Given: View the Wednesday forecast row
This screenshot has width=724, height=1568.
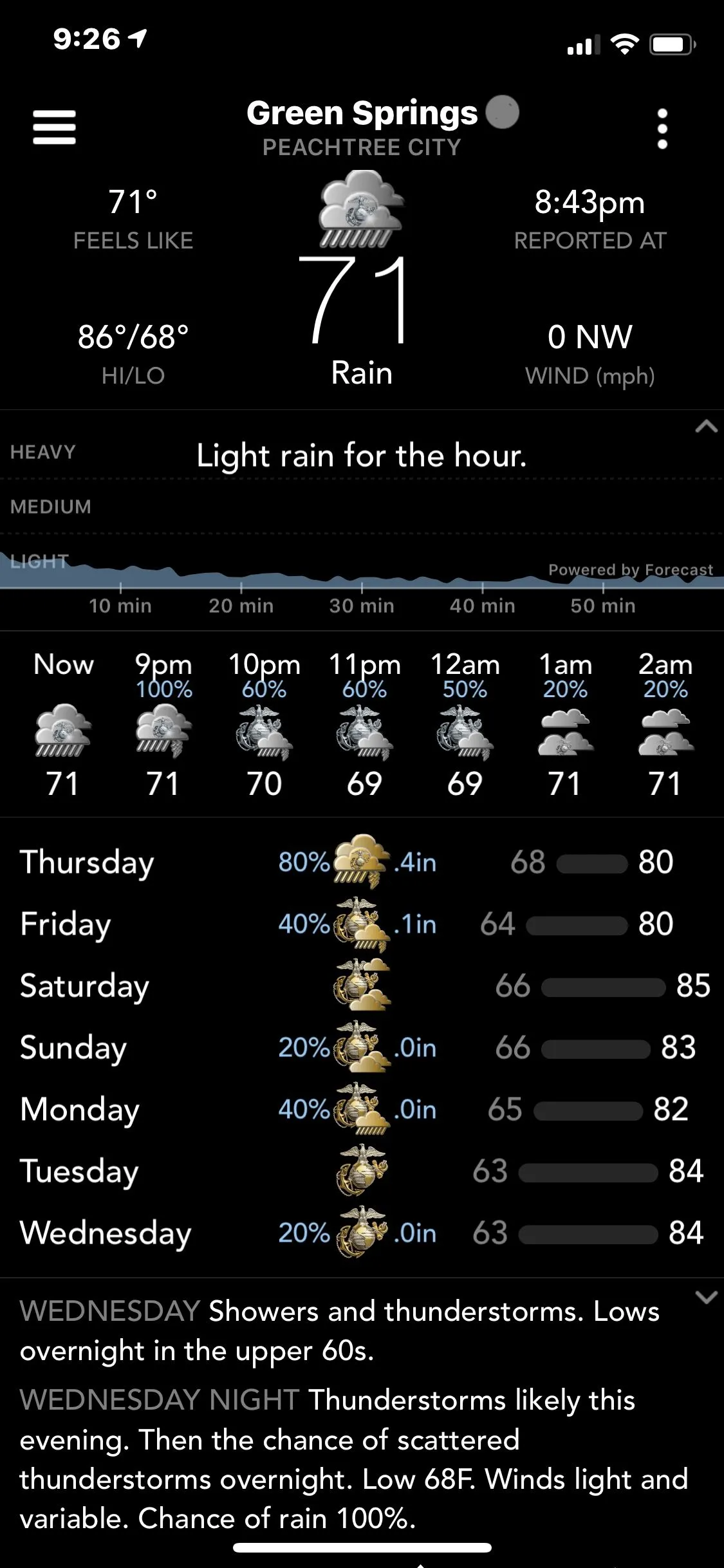Looking at the screenshot, I should 362,1233.
